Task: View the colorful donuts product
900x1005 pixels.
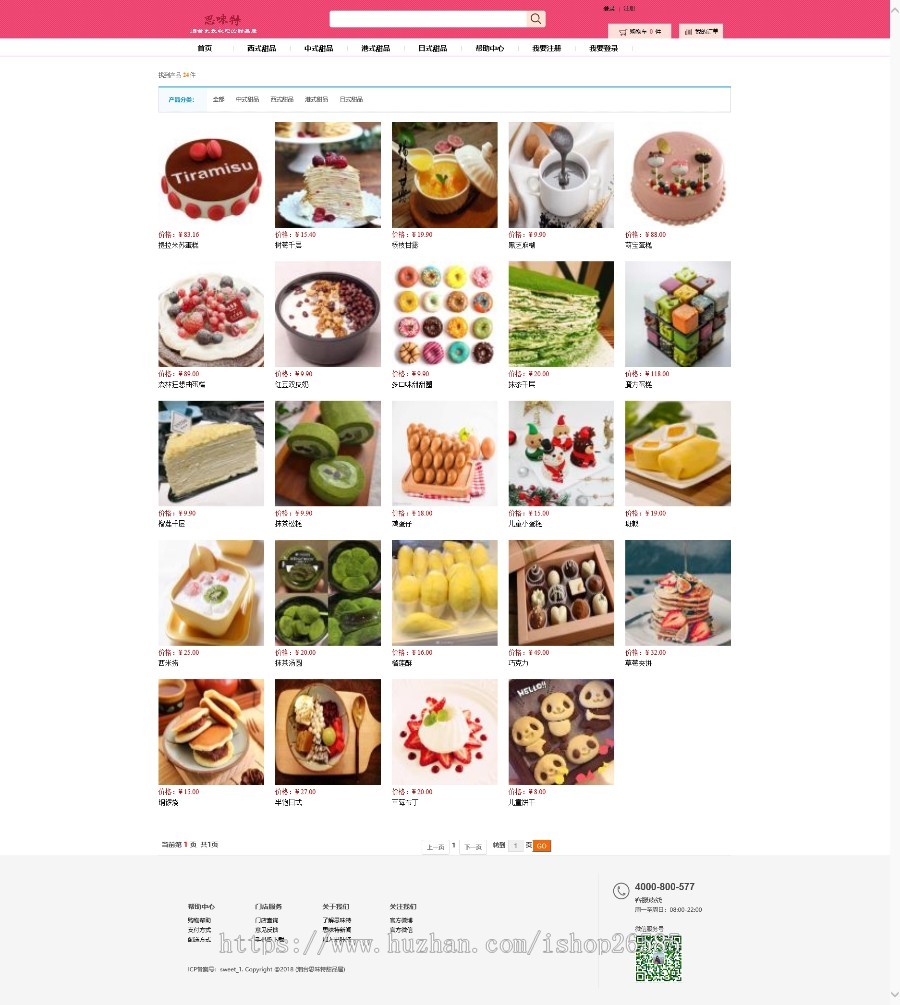Action: [x=444, y=314]
